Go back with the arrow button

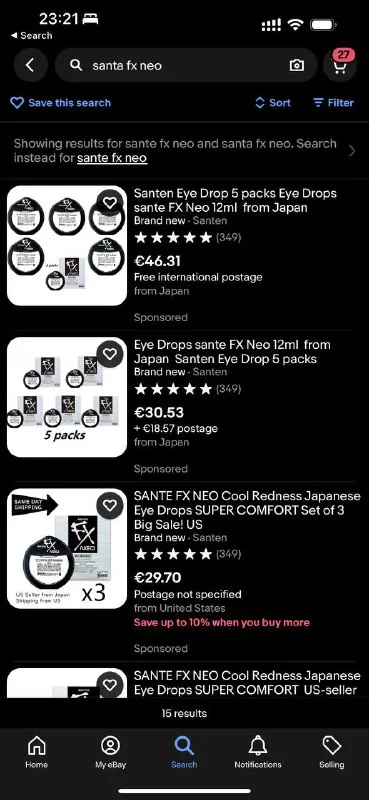pos(31,65)
